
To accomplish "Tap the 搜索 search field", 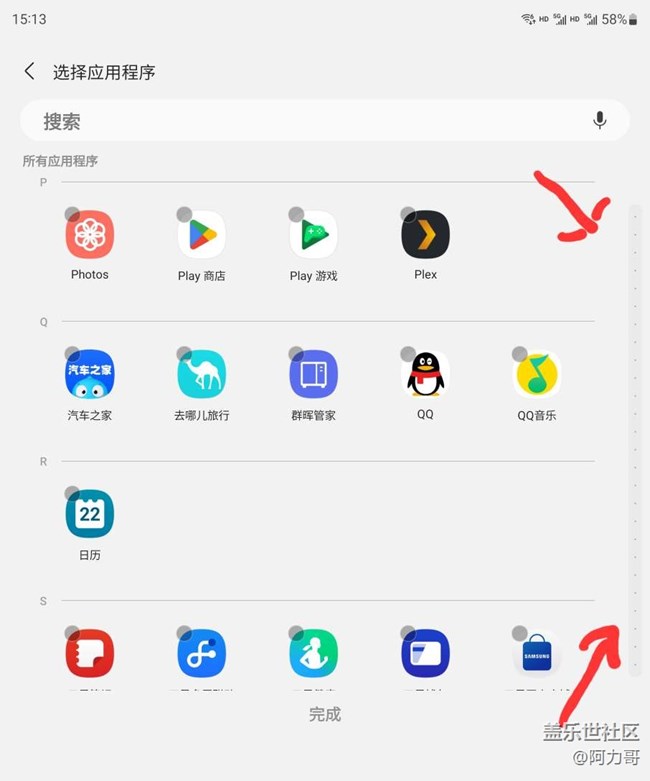I will (x=300, y=121).
